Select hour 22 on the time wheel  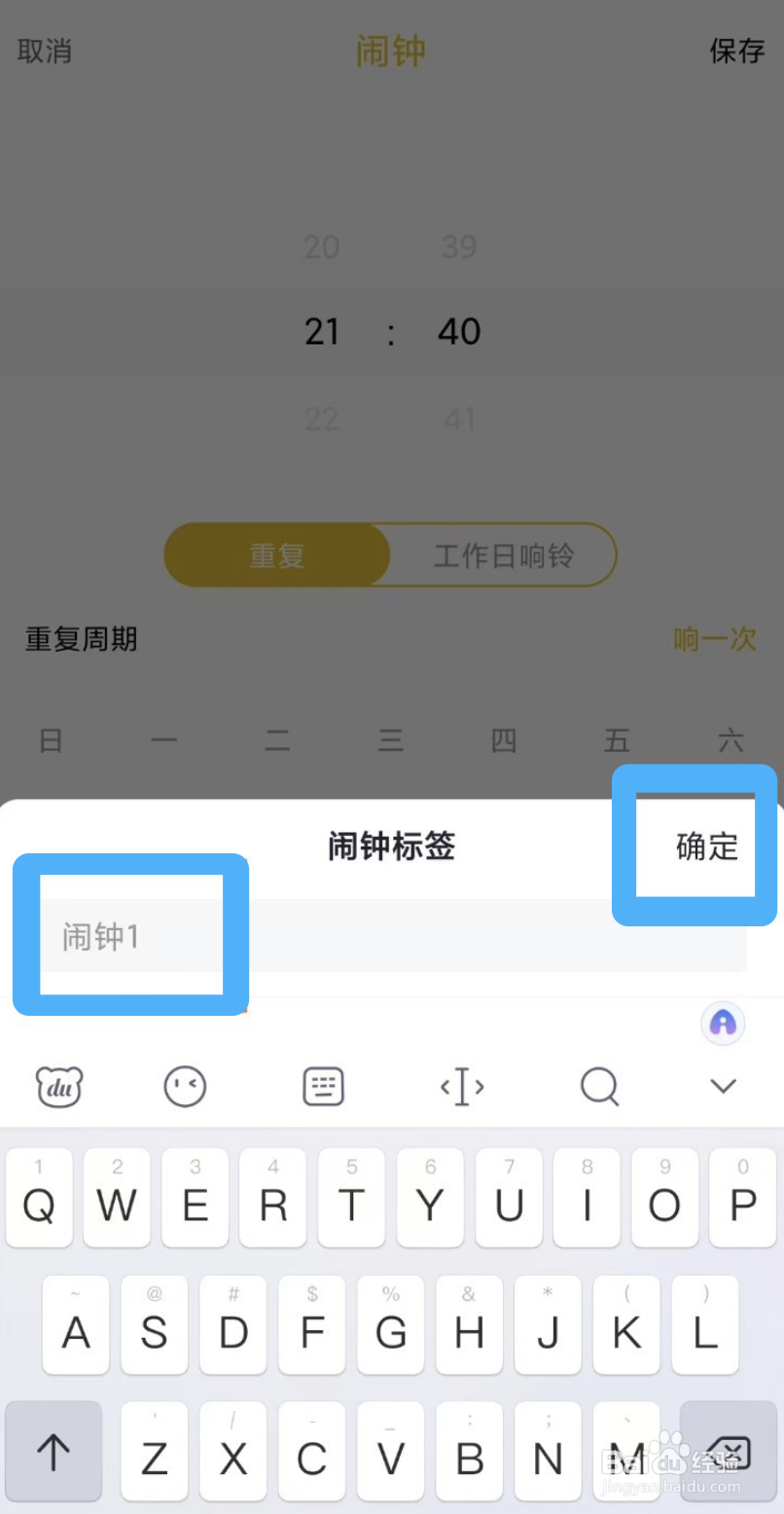tap(322, 419)
